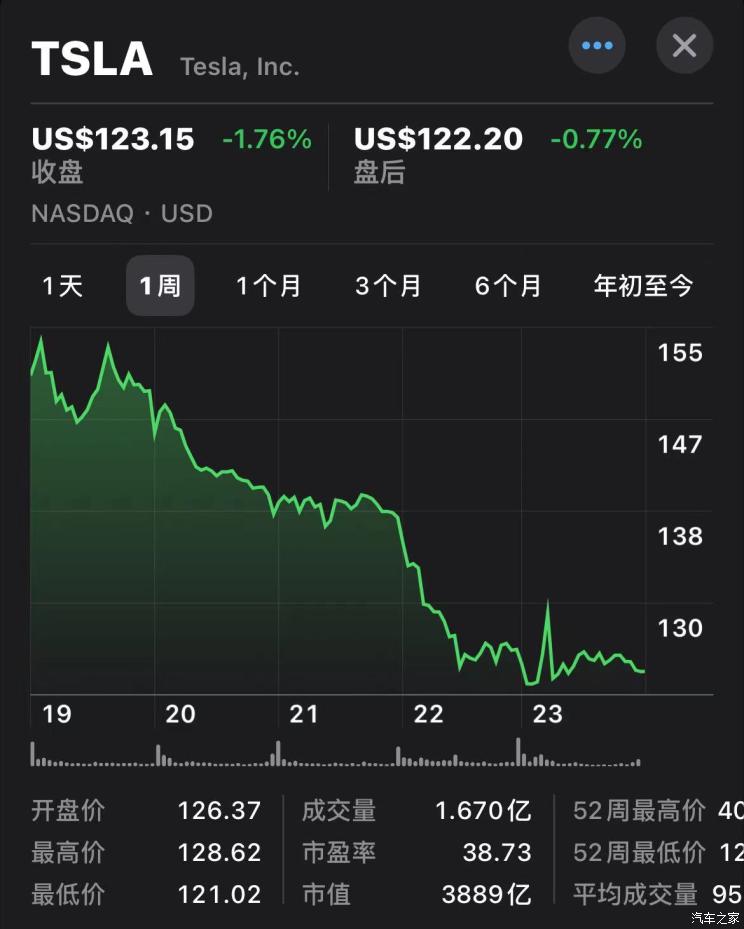Select the 1天 time range tab

[x=61, y=285]
